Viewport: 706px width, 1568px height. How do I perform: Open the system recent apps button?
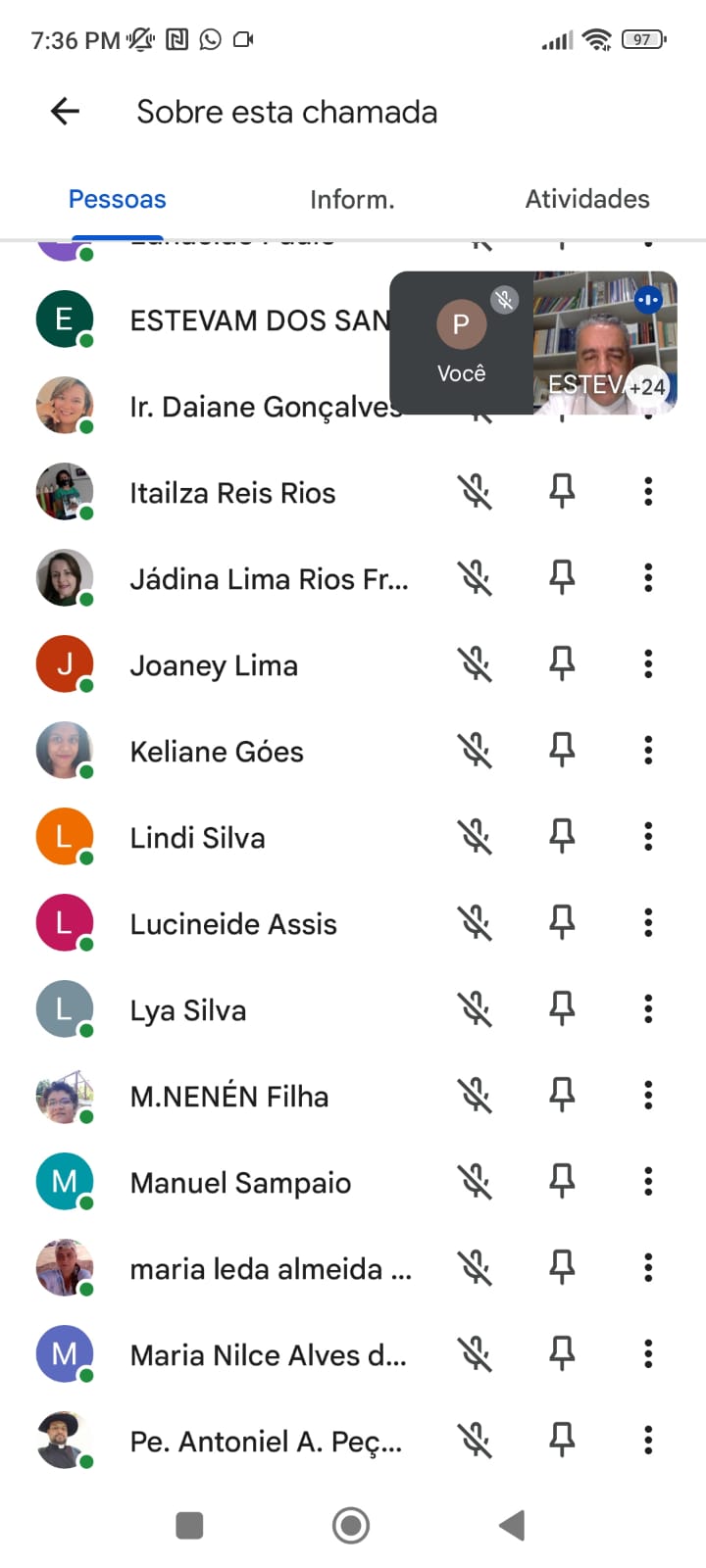tap(189, 1526)
